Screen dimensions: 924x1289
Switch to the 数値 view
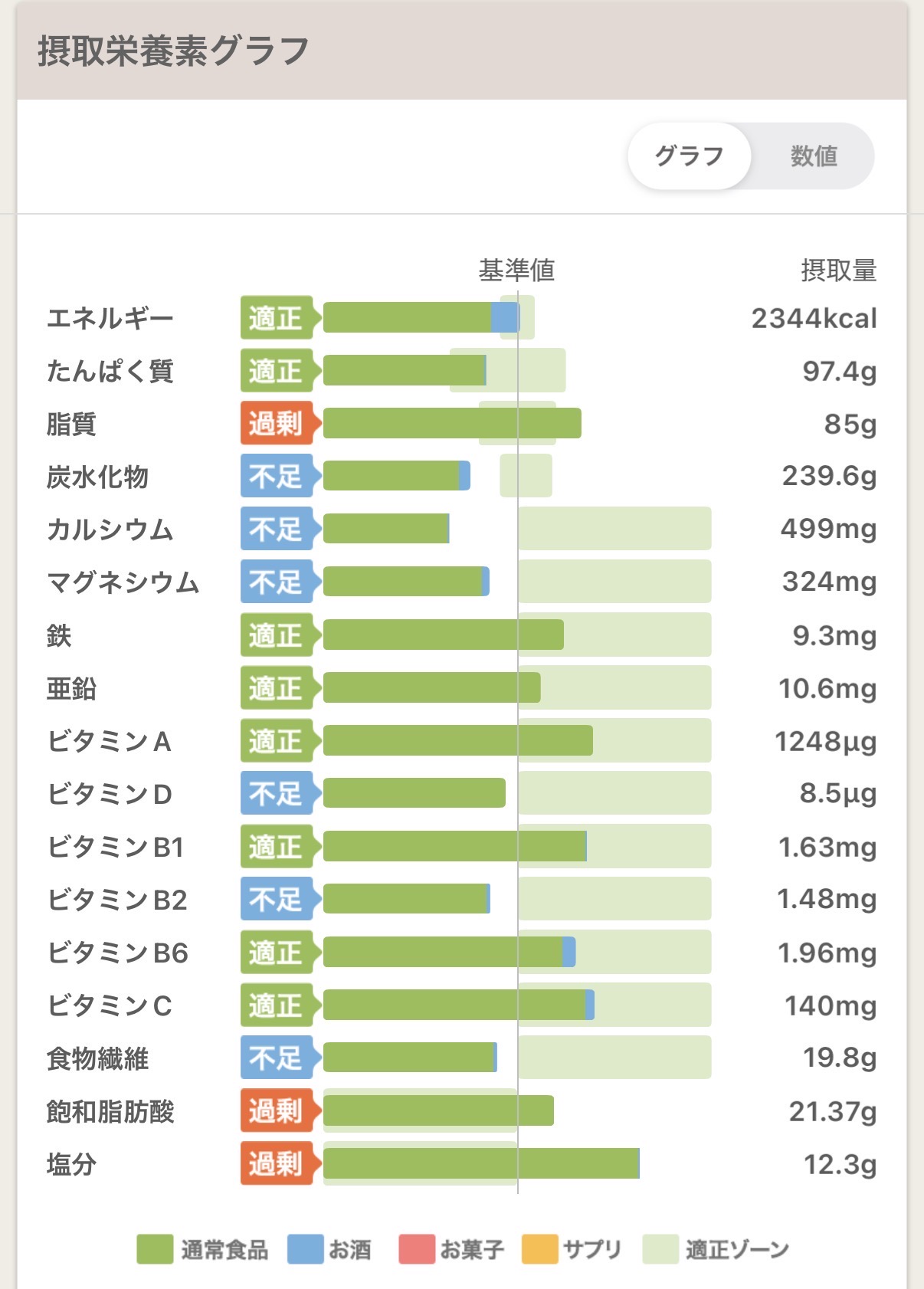point(813,156)
